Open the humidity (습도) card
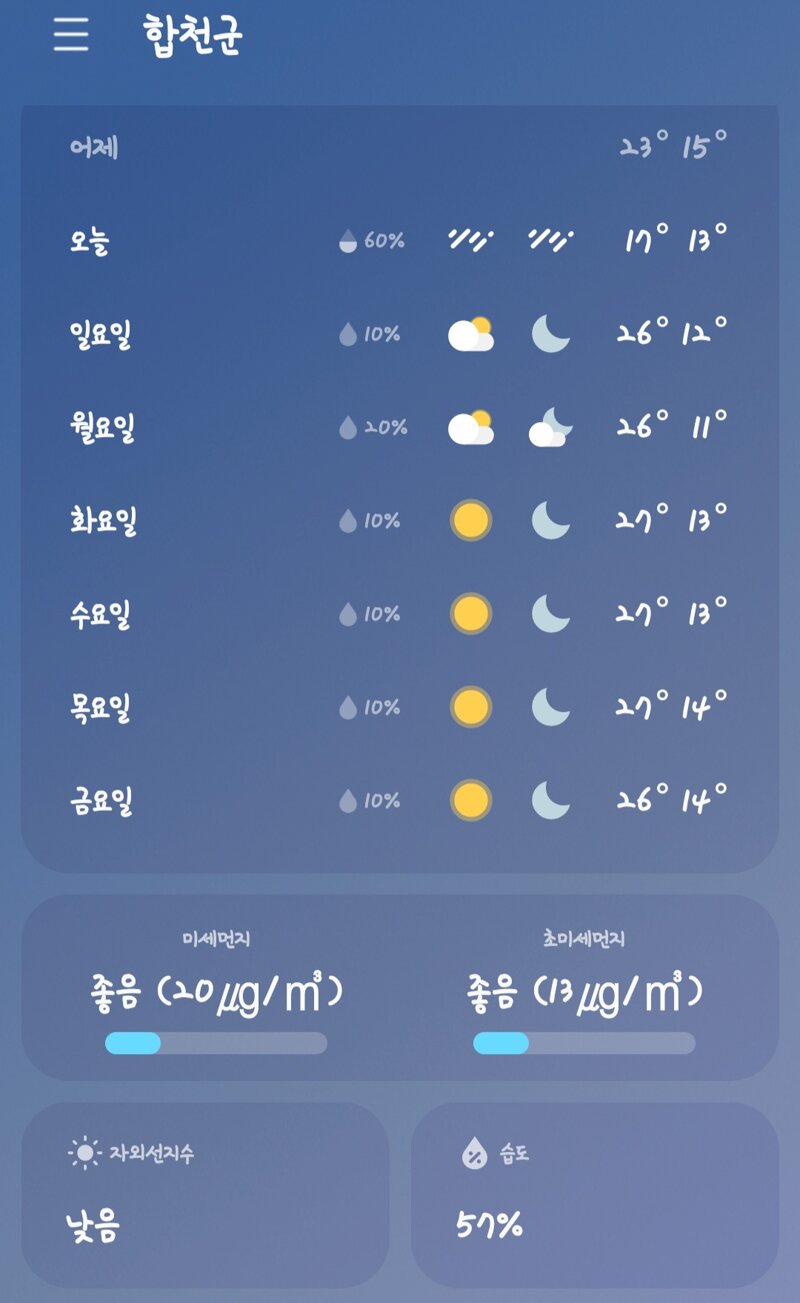The width and height of the screenshot is (800, 1303). coord(595,1195)
